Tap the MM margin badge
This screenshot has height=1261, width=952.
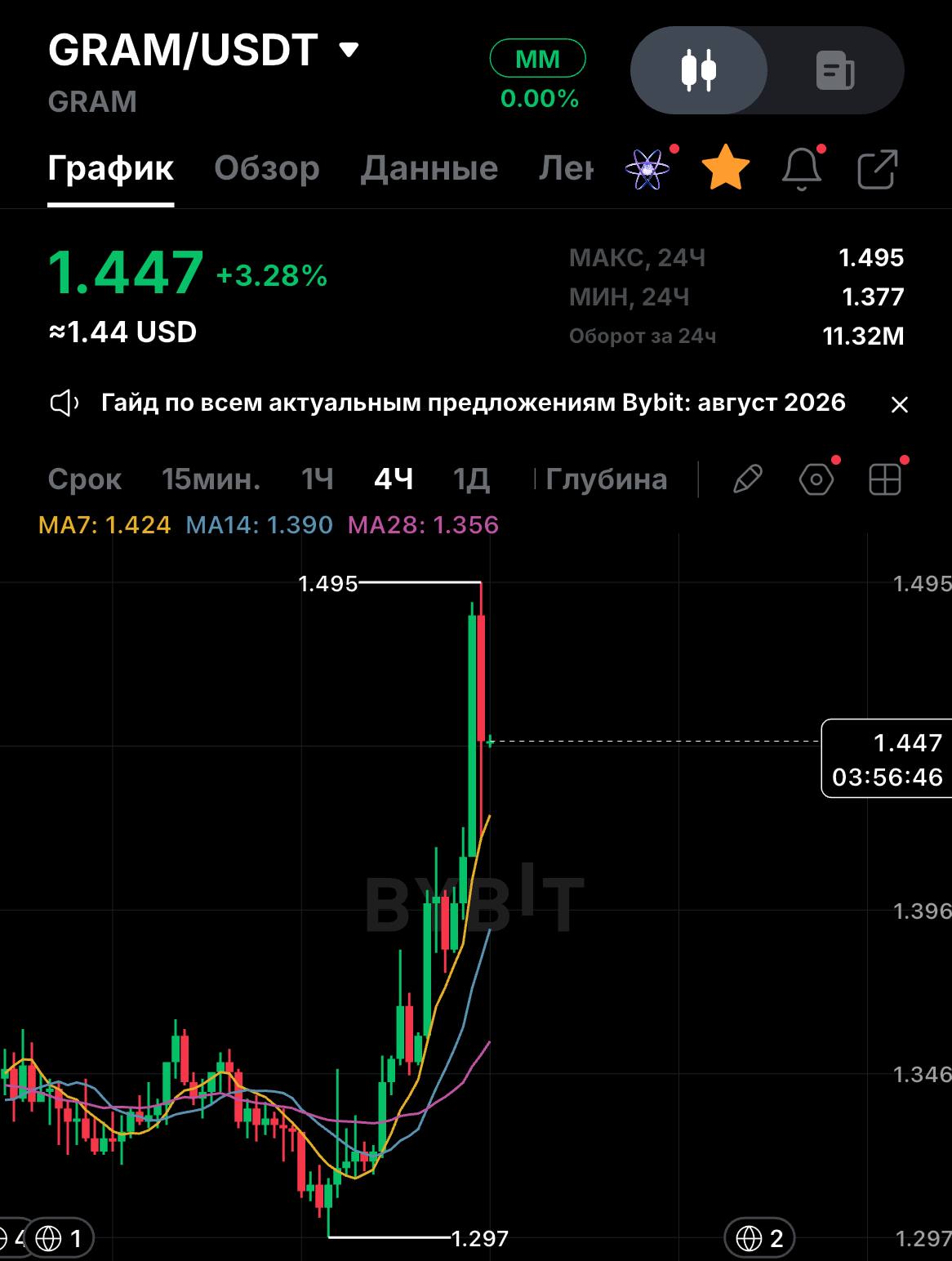(x=537, y=59)
